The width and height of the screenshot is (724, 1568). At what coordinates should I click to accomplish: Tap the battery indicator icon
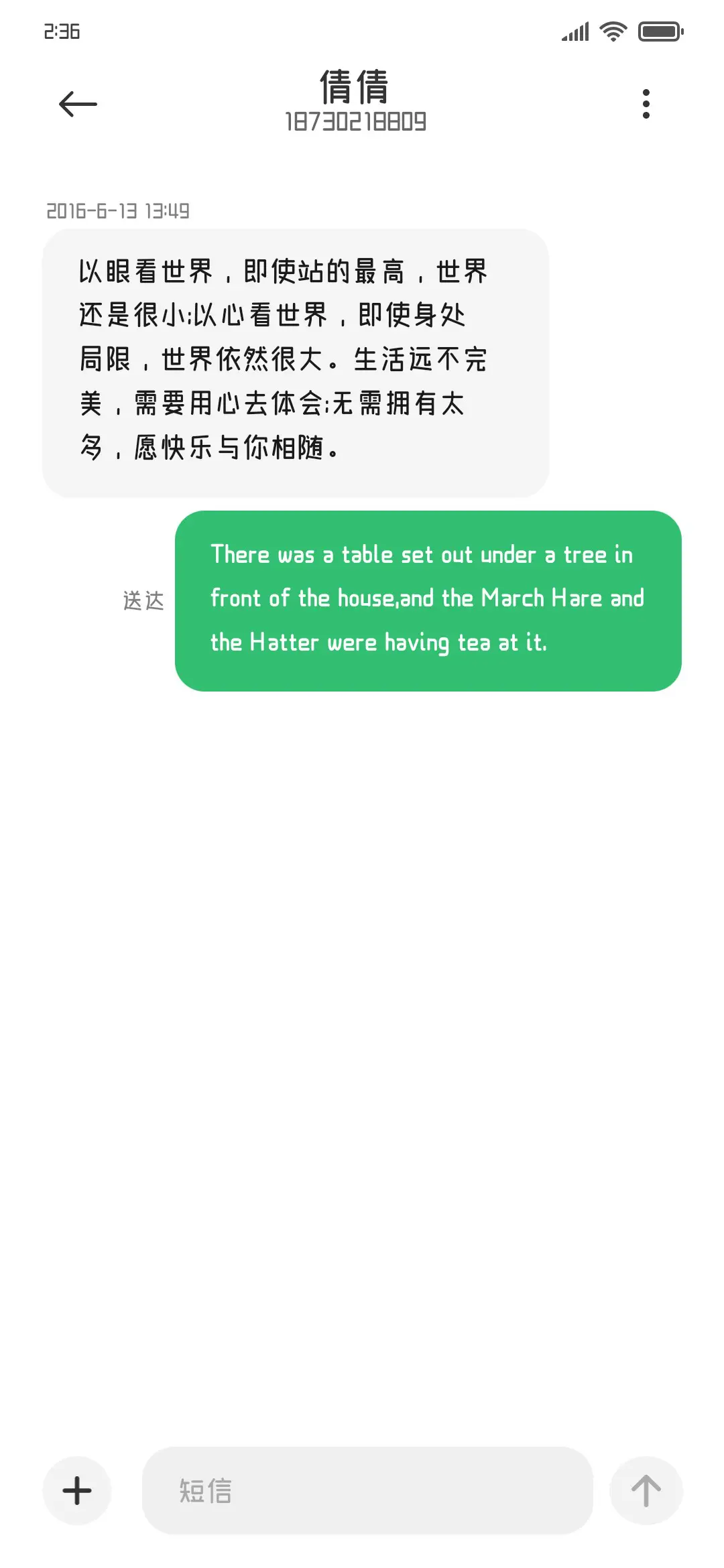[660, 30]
